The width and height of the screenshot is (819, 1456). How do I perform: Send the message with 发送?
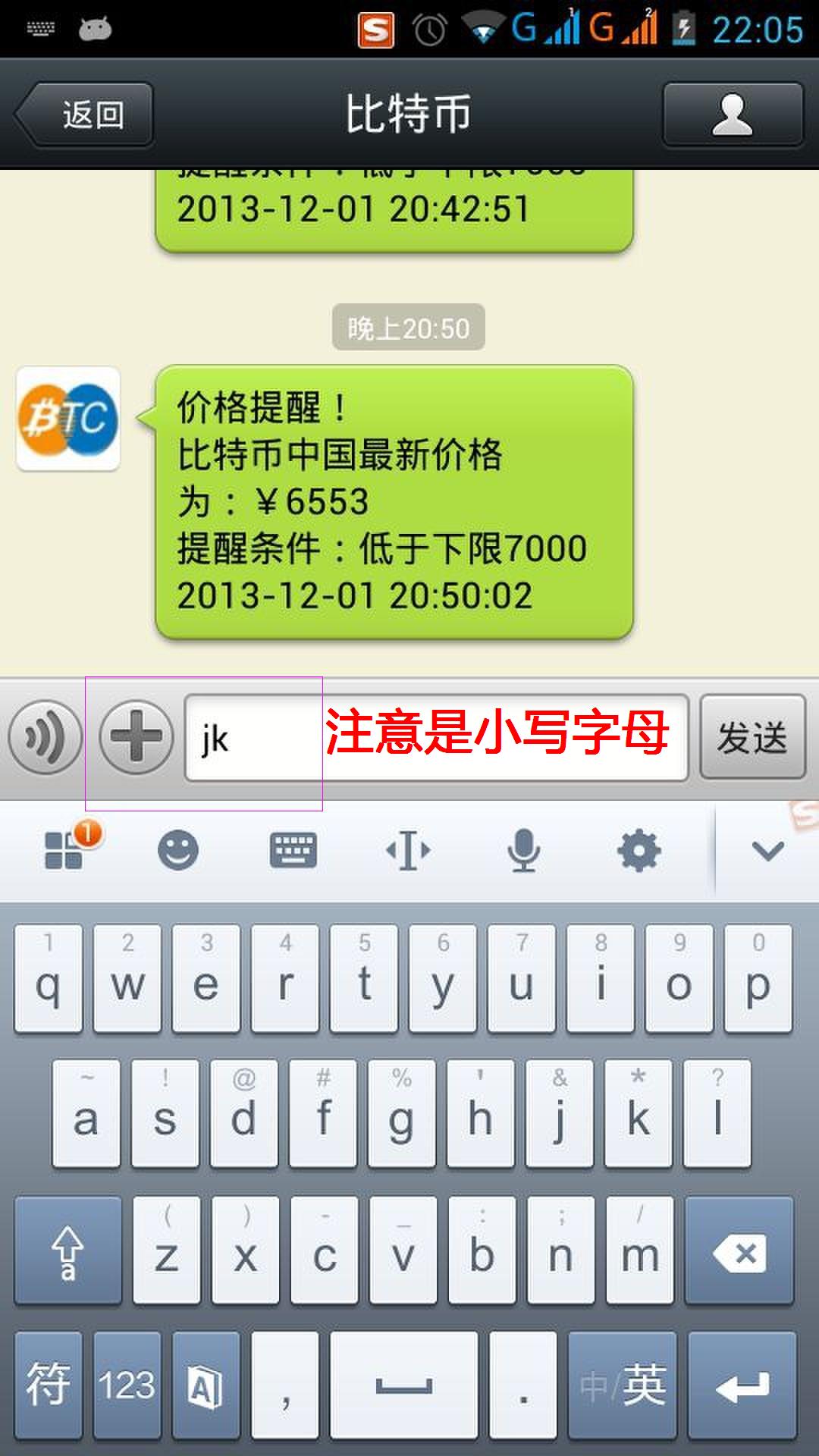pos(752,737)
